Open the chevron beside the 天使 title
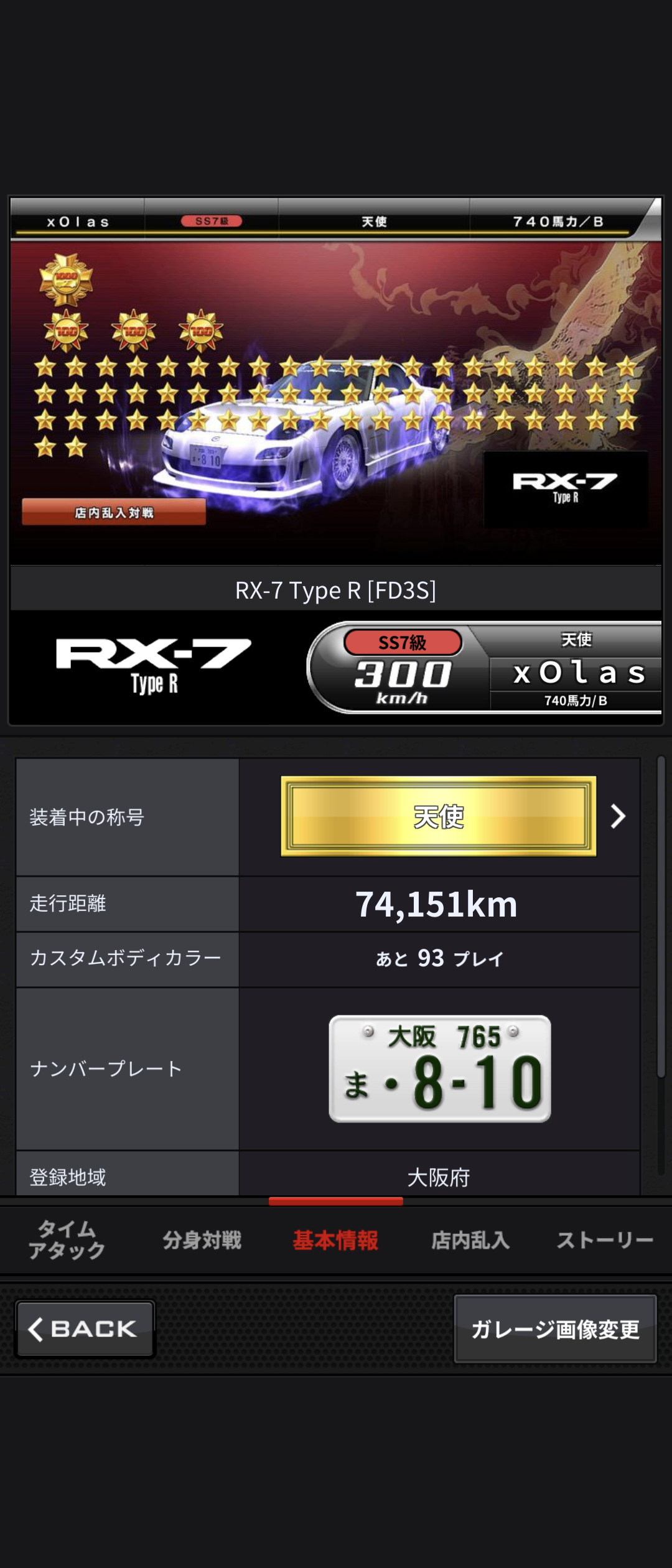672x1568 pixels. tap(617, 816)
